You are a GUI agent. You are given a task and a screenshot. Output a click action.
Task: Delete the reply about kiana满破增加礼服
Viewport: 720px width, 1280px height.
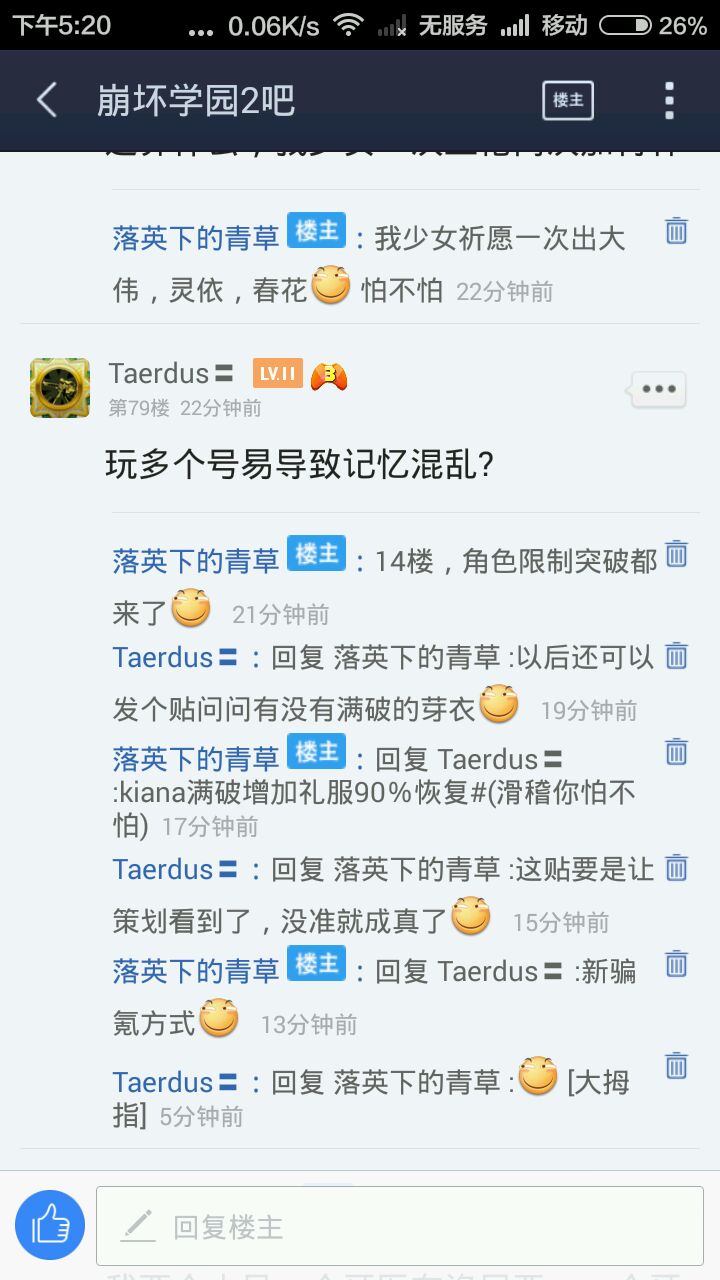point(677,752)
